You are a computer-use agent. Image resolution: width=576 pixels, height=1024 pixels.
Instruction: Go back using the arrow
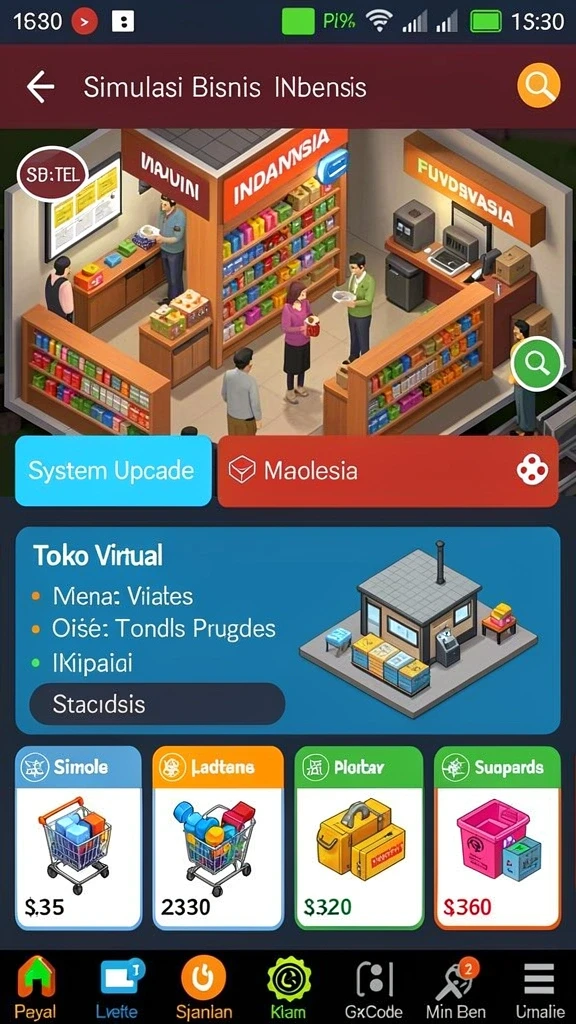40,87
